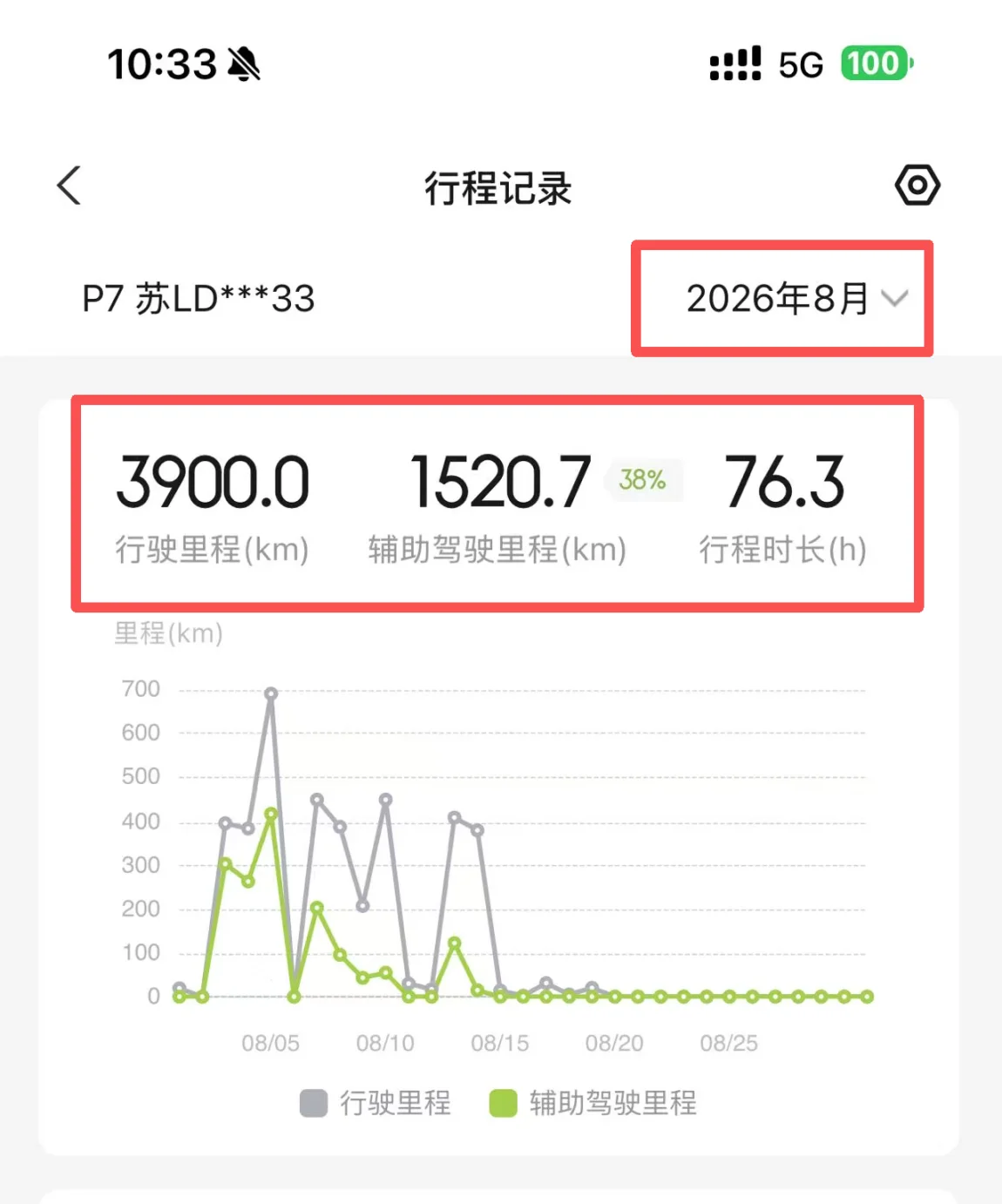Viewport: 1002px width, 1204px height.
Task: Open the hexagon settings icon
Action: tap(917, 185)
